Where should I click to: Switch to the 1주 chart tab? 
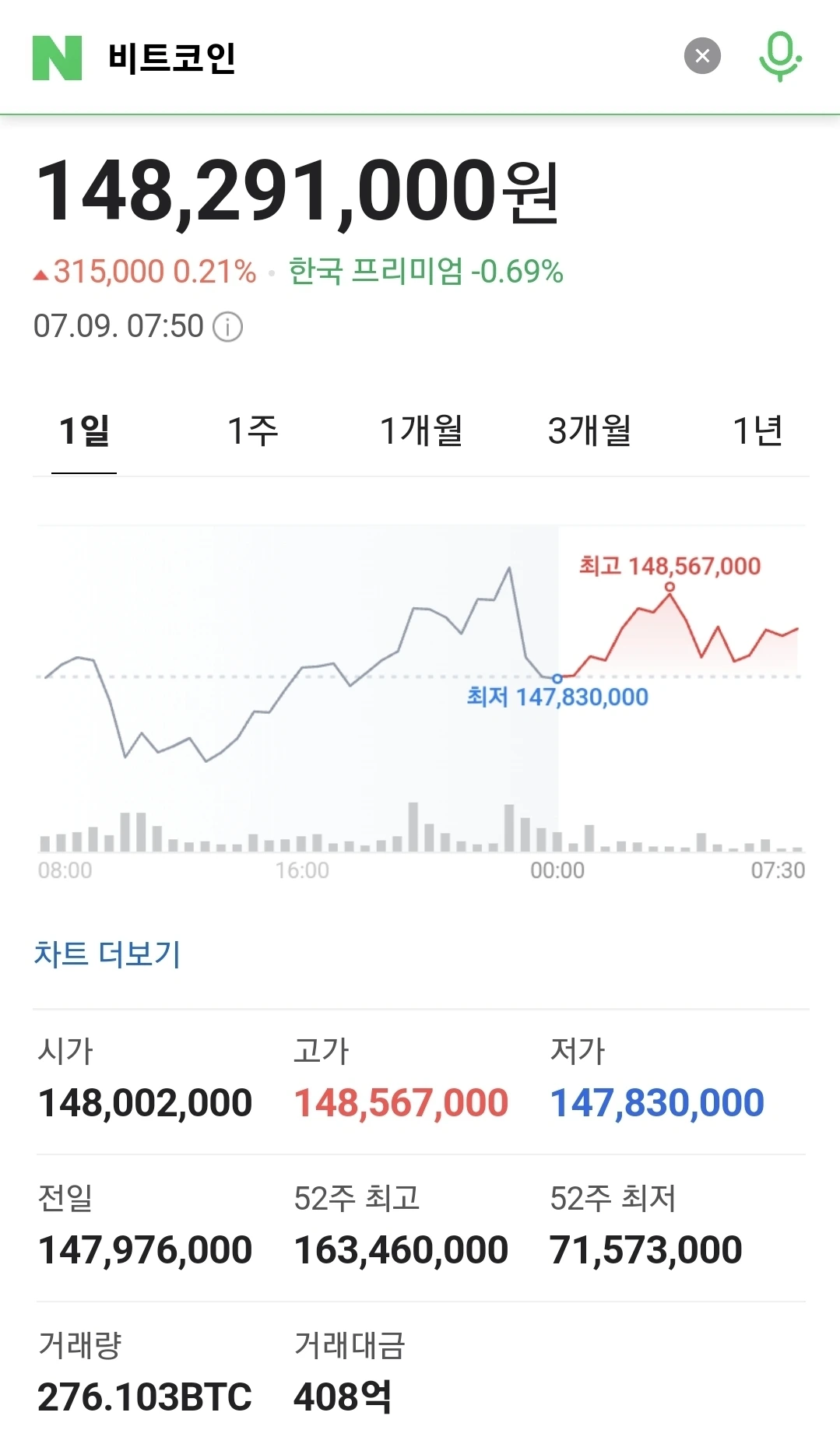coord(252,431)
